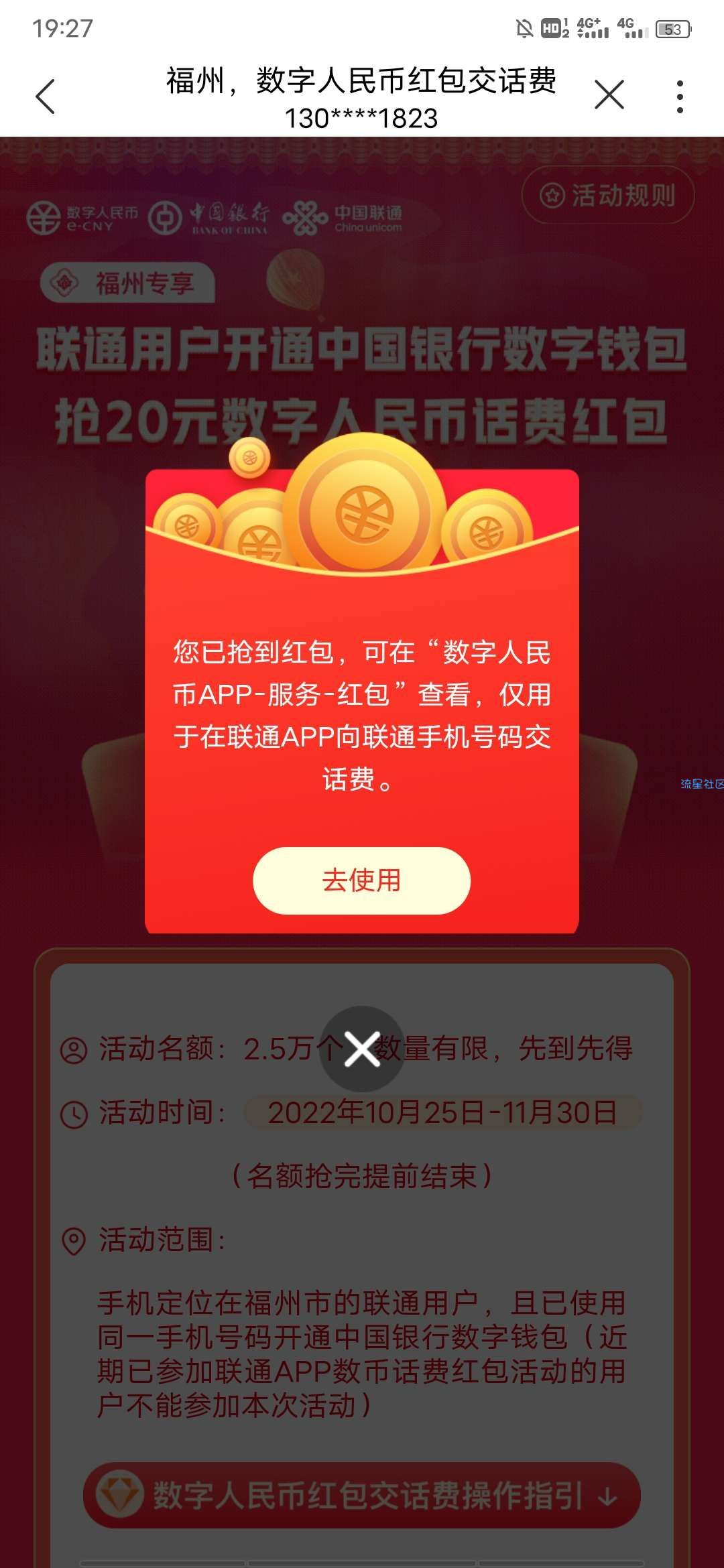This screenshot has width=724, height=1568.
Task: Tap the 去使用 button
Action: (361, 880)
